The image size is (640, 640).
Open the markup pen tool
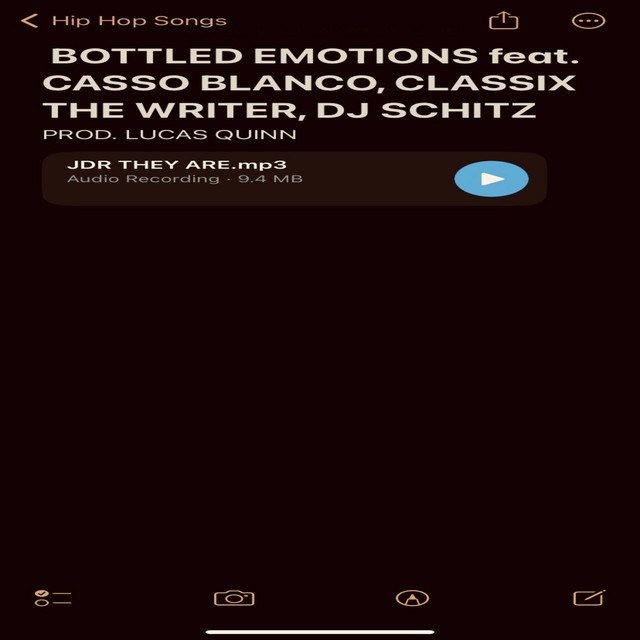412,598
